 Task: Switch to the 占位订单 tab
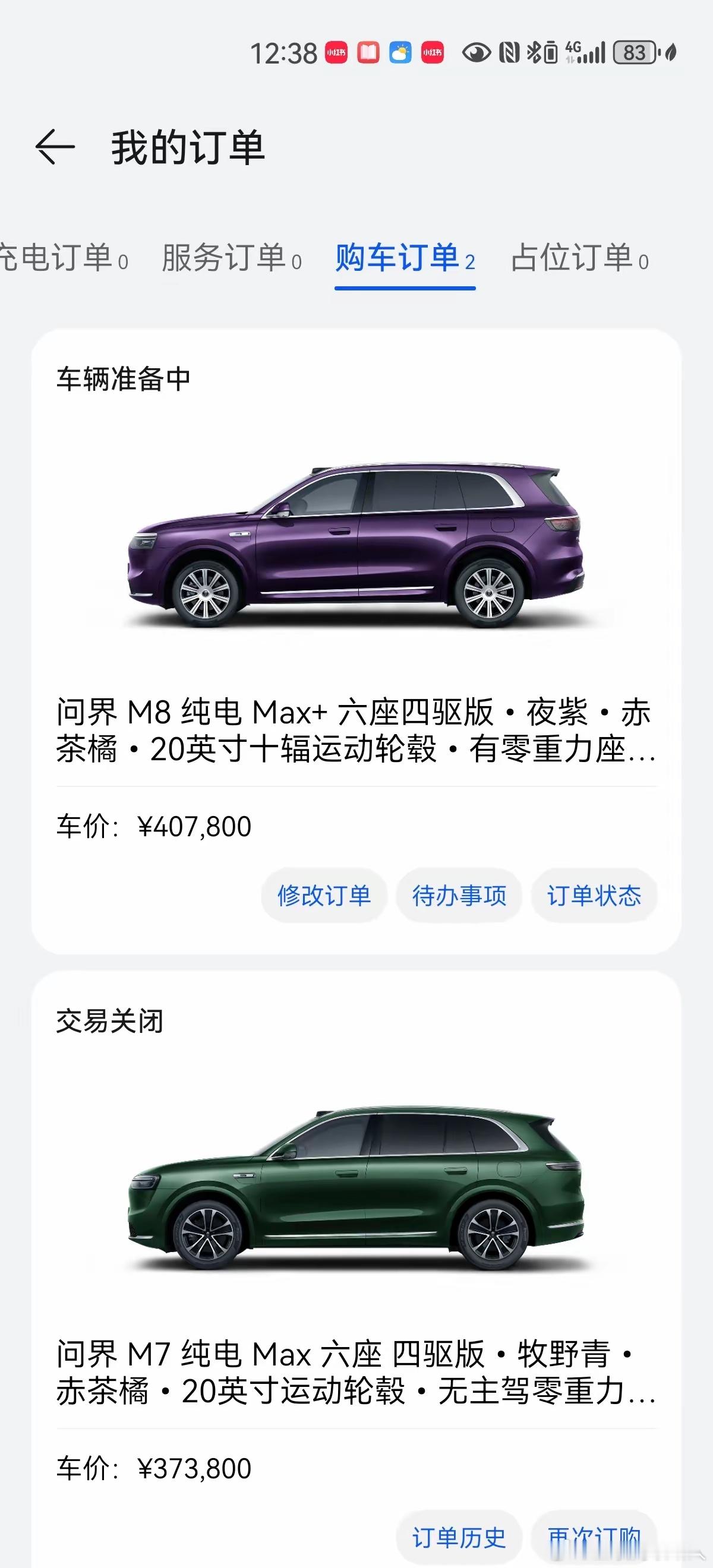pyautogui.click(x=580, y=258)
